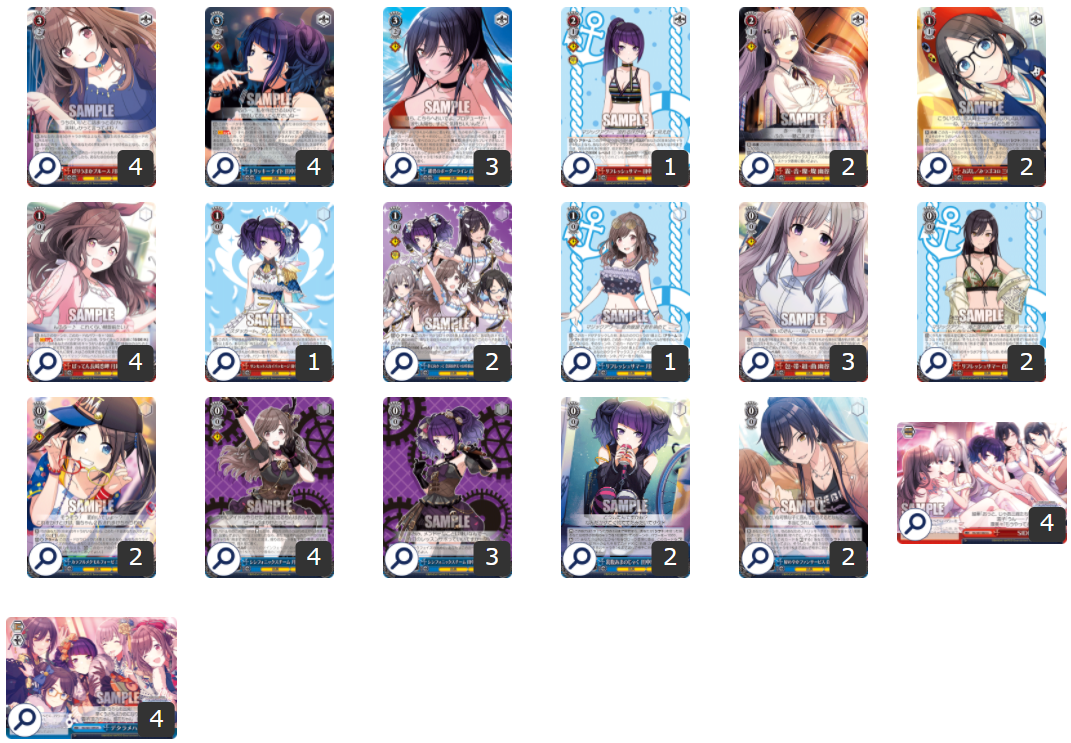The height and width of the screenshot is (743, 1071).
Task: Magnify the brown-haired steampunk girl with raised arm
Action: (223, 558)
